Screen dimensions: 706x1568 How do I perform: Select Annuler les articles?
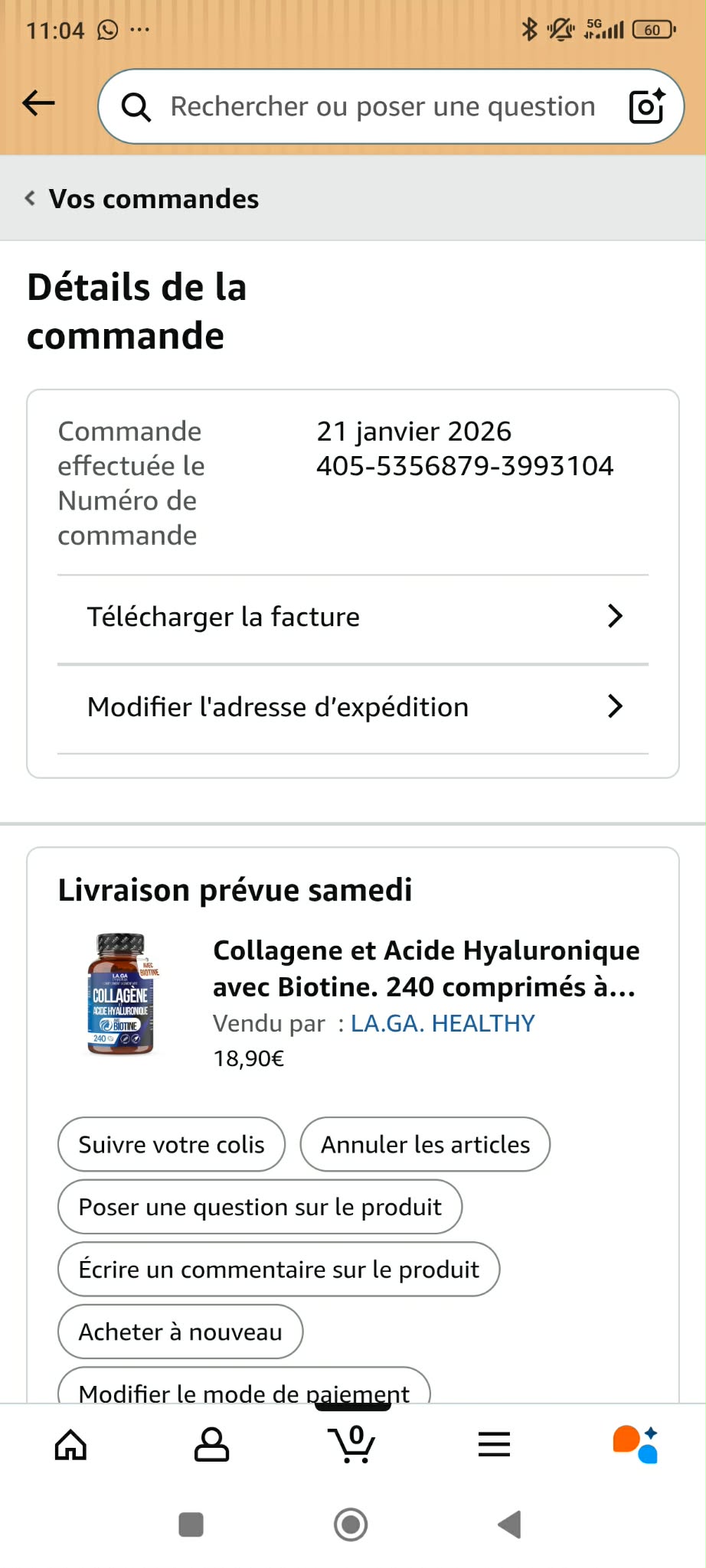point(425,1145)
